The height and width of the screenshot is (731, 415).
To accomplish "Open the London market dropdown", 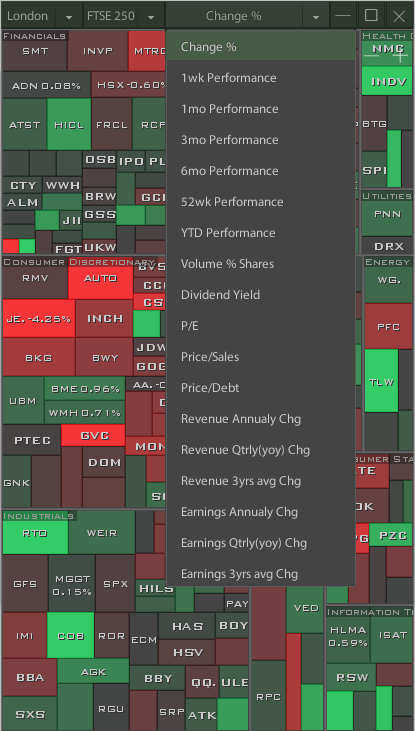I will (69, 16).
